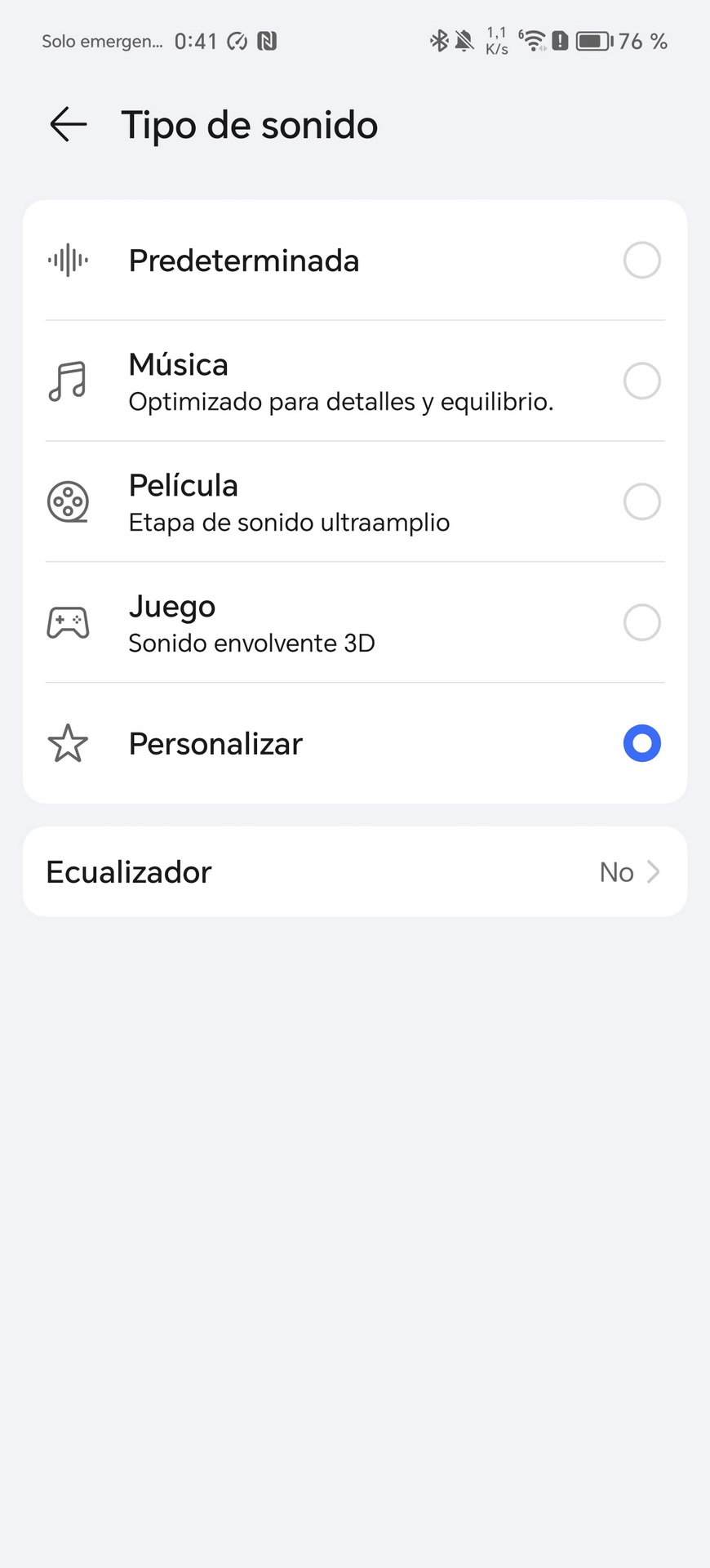
Task: Switch to the Película sound mode
Action: click(x=355, y=502)
